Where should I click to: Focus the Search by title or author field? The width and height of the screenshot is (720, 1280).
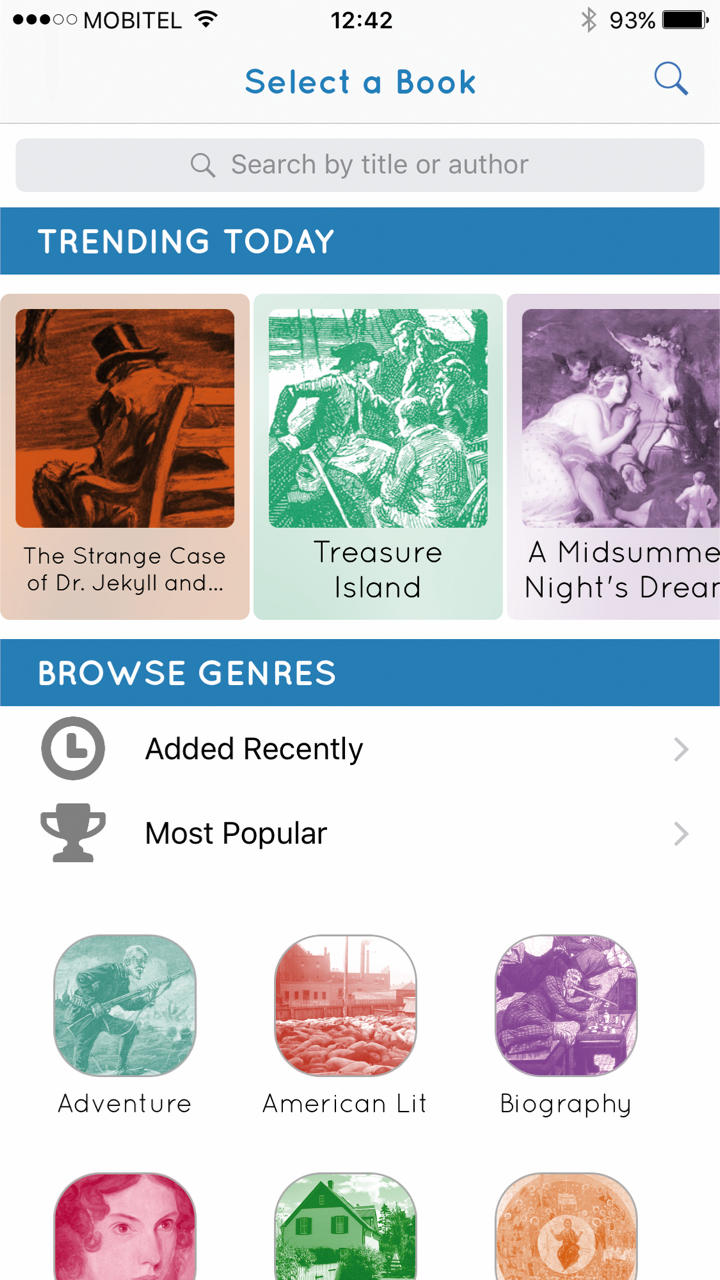coord(360,165)
